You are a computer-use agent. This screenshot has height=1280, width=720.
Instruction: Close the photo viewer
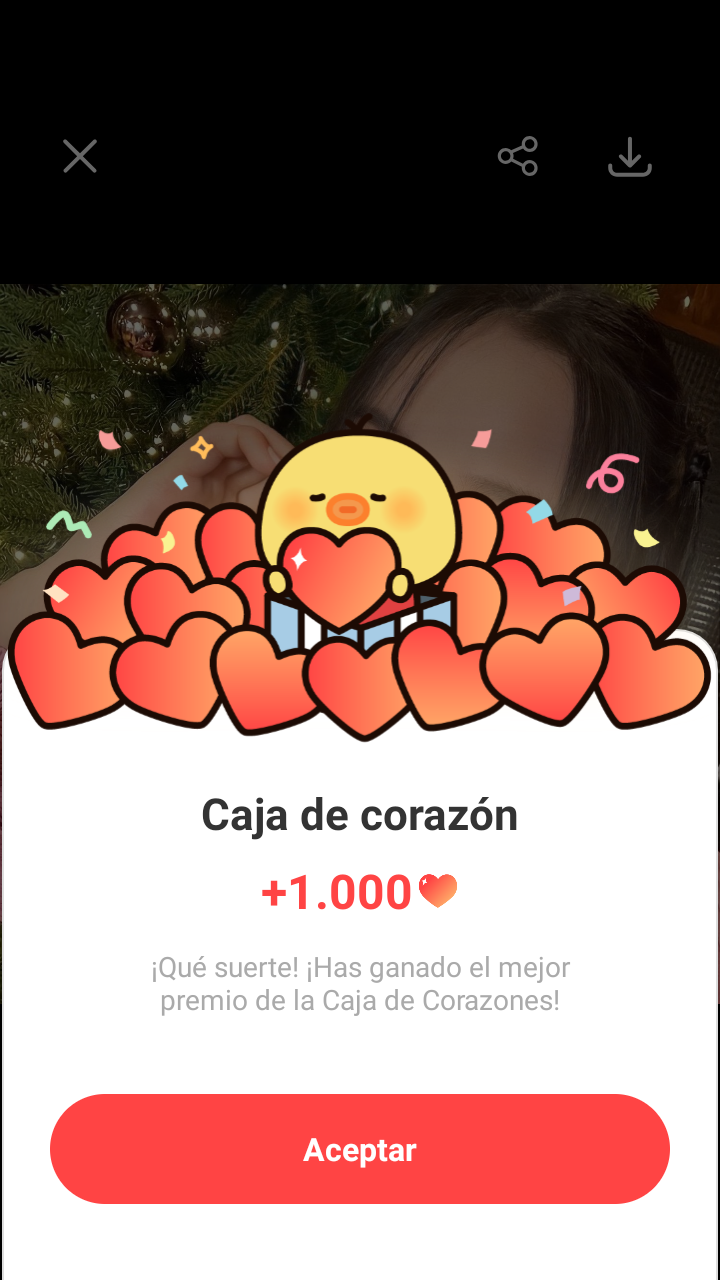(x=80, y=156)
